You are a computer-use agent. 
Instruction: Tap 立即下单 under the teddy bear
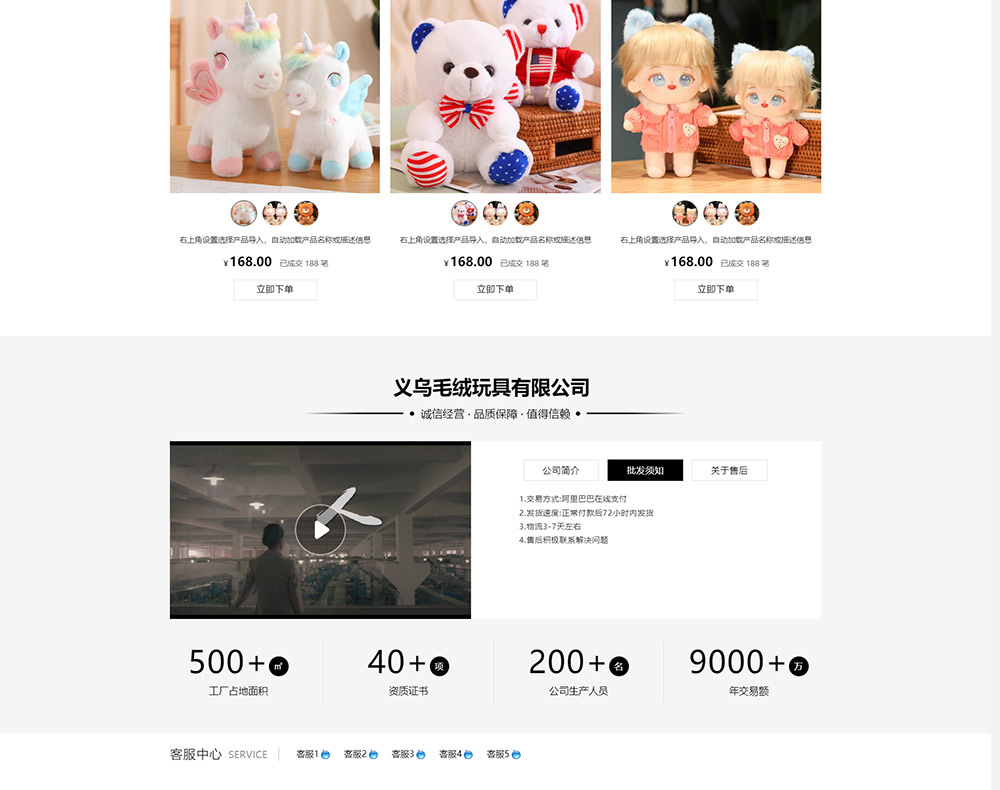(x=495, y=289)
